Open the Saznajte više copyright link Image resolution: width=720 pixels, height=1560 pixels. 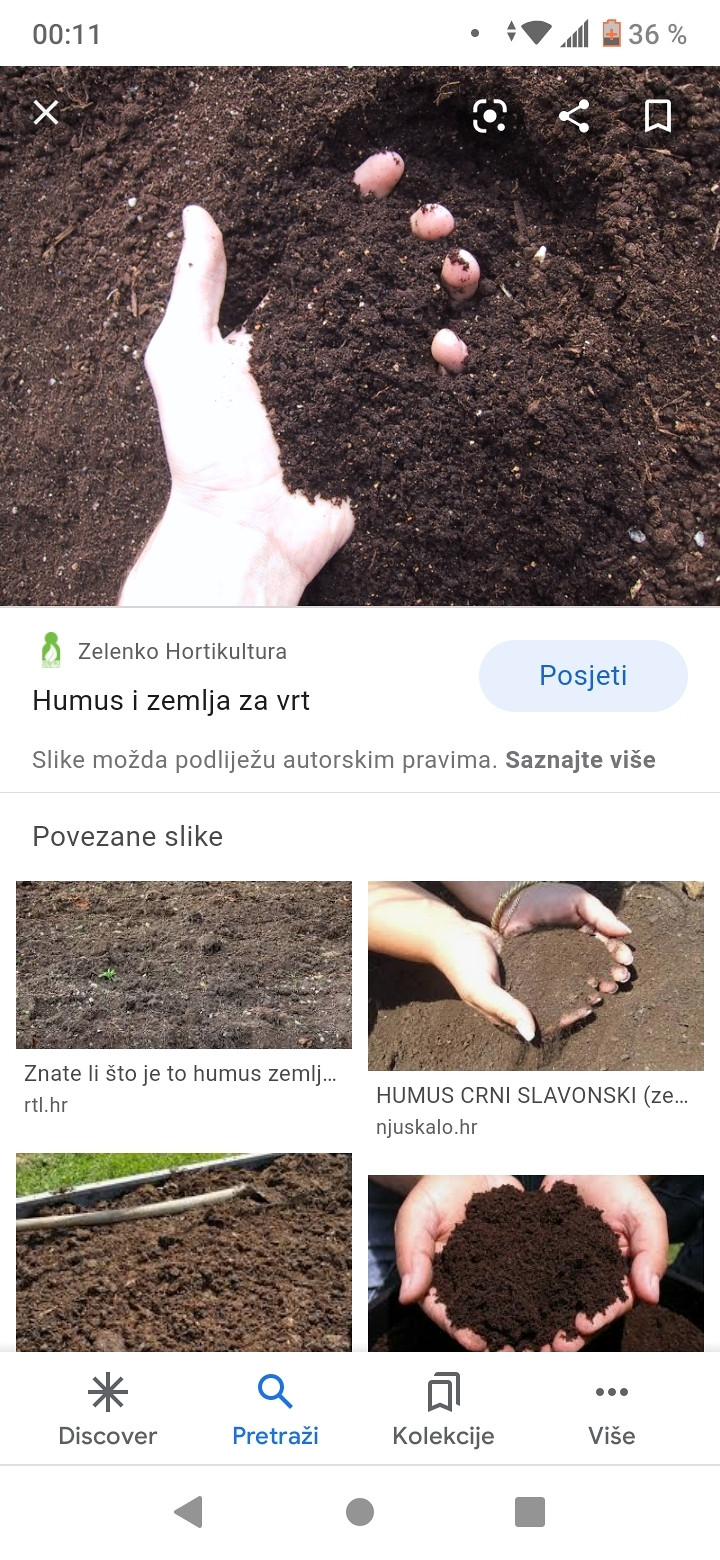[583, 760]
